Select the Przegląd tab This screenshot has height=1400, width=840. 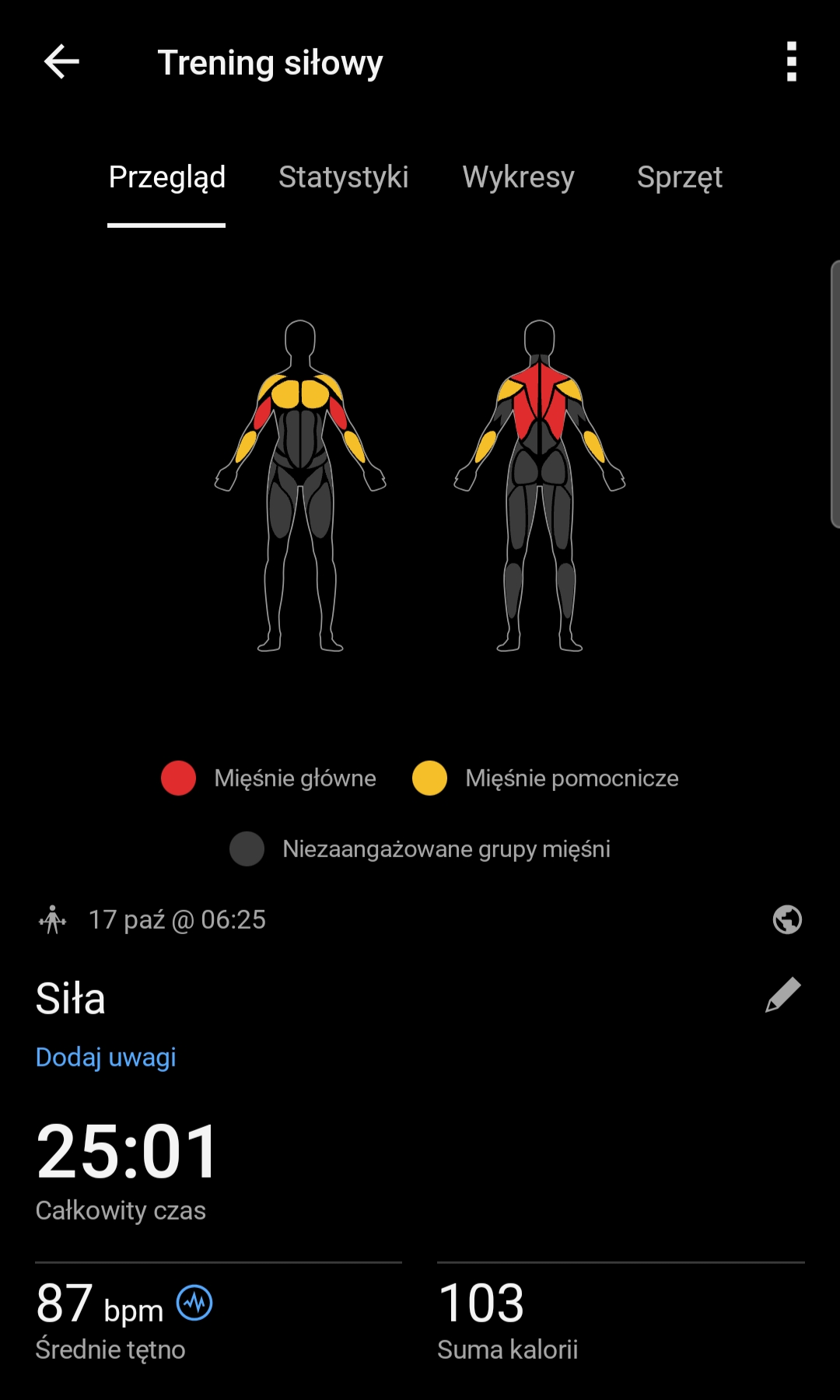166,177
